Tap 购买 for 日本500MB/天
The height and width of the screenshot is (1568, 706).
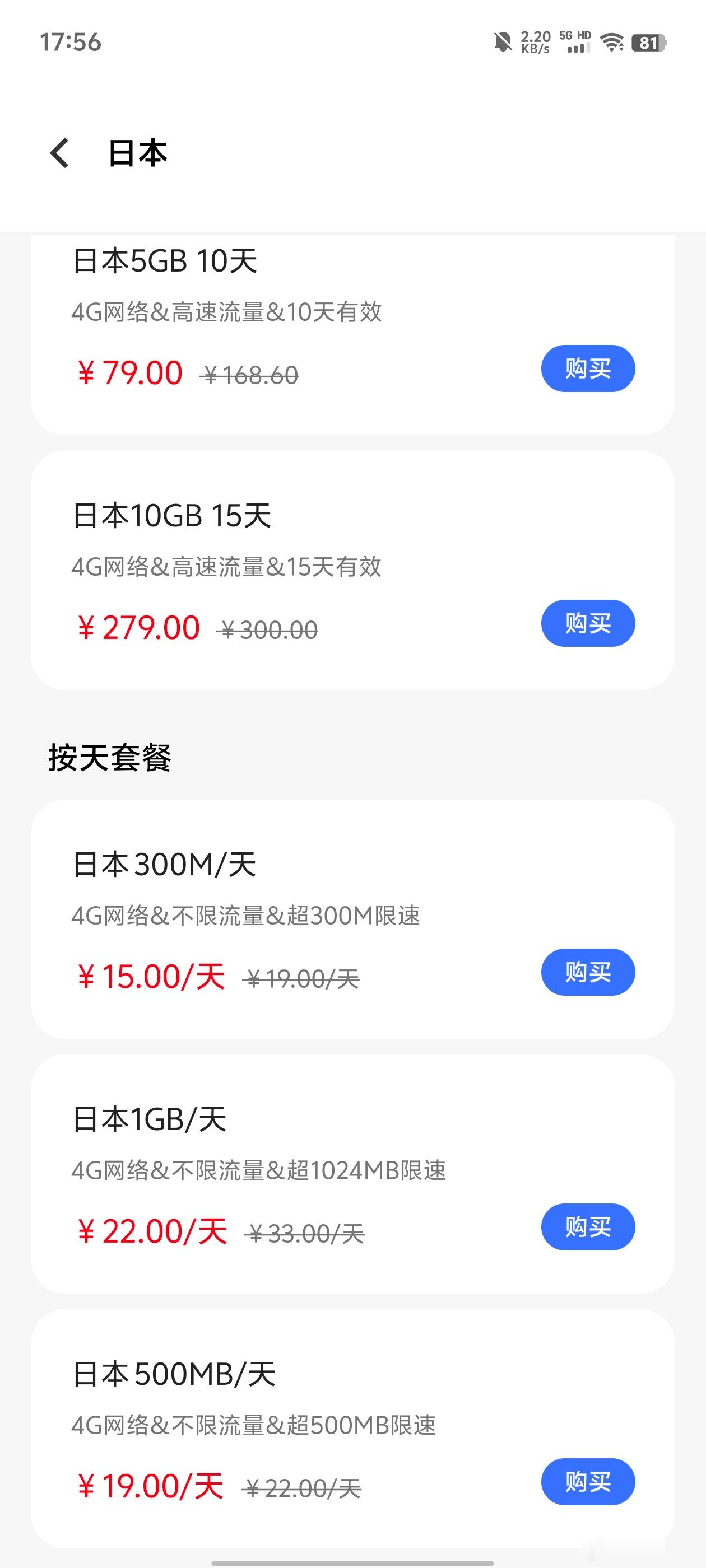click(x=588, y=1482)
